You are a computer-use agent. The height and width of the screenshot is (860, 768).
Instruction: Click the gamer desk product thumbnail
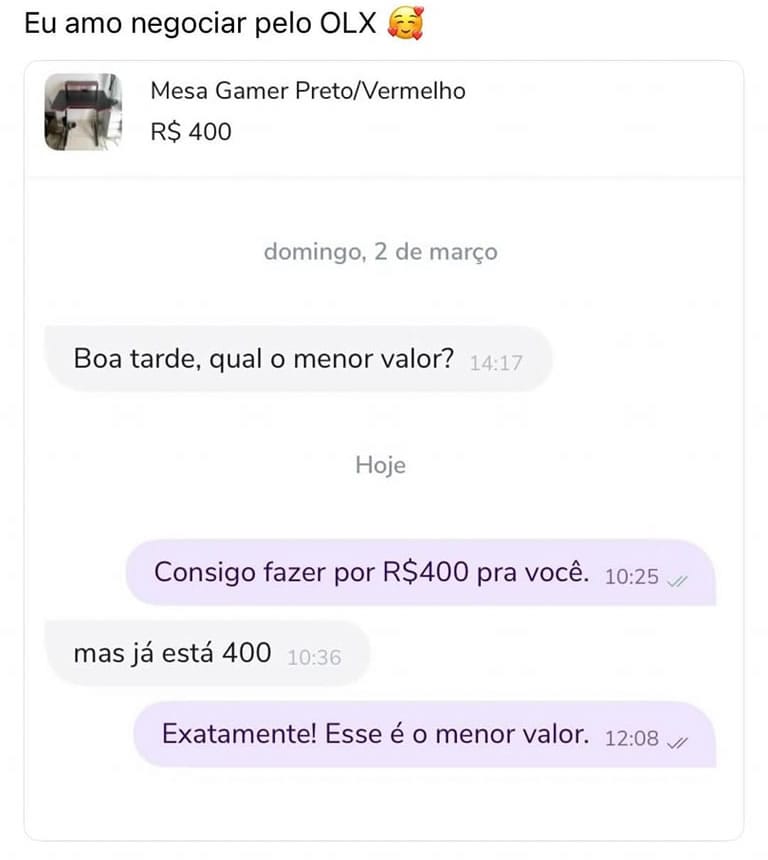click(84, 112)
